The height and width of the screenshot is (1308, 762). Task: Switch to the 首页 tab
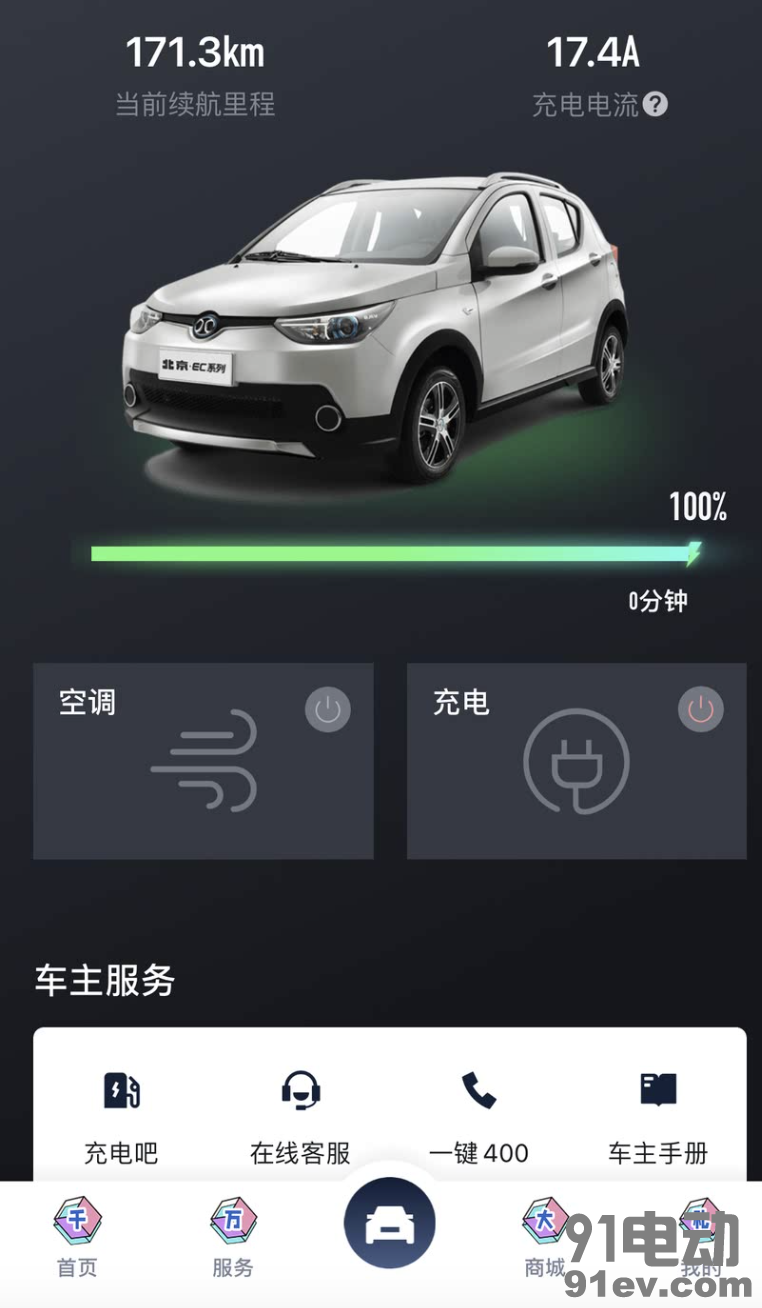(77, 1238)
